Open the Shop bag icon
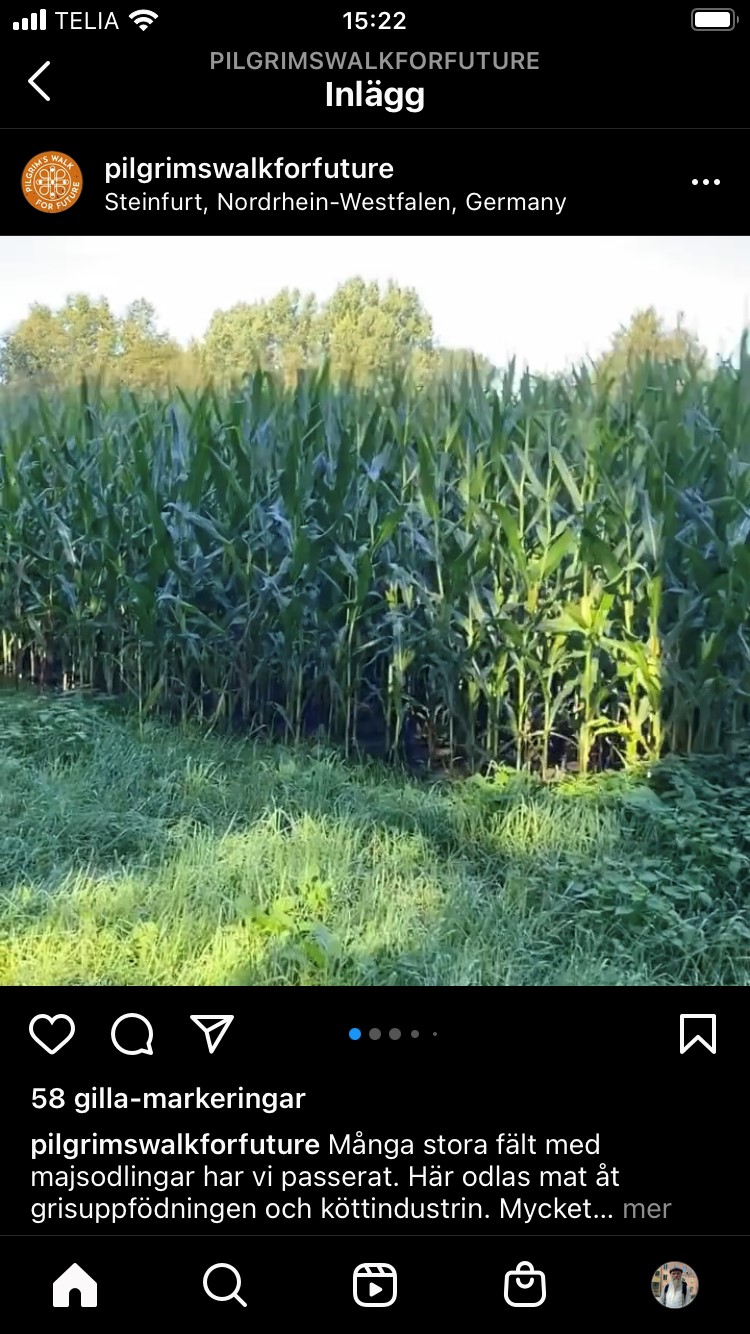 click(525, 1285)
